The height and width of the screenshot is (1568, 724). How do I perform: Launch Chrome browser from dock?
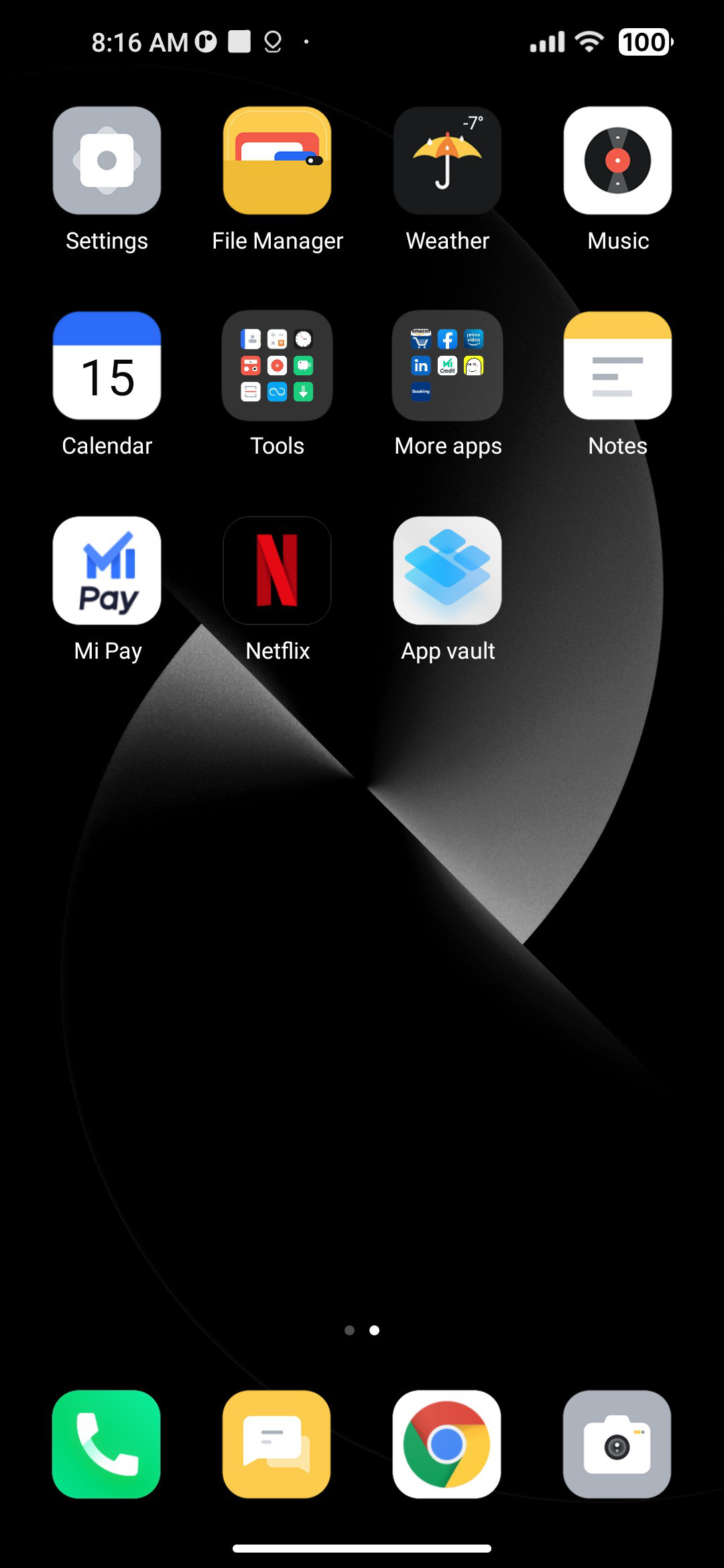pos(447,1444)
